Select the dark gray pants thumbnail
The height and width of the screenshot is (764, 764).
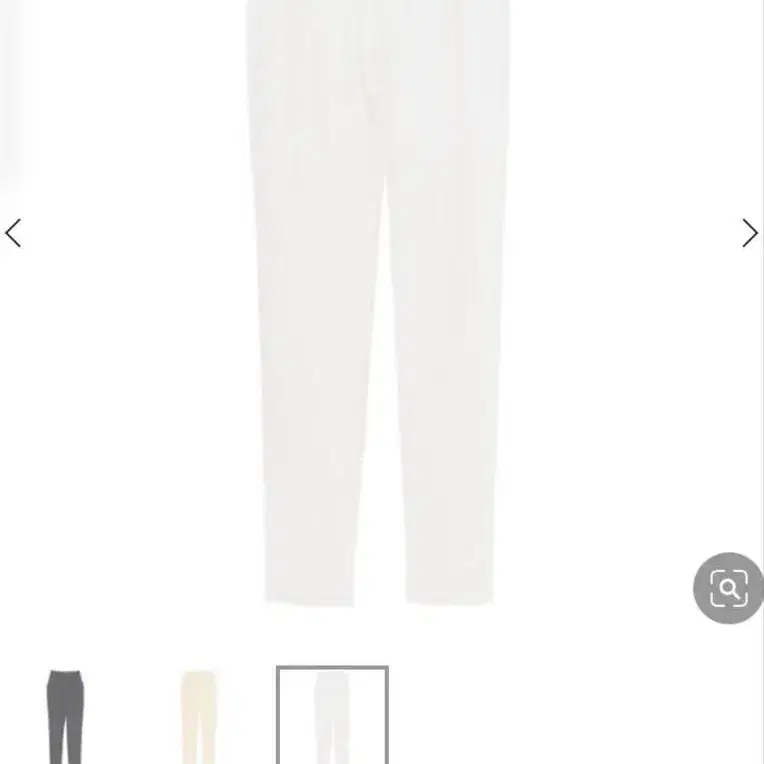pyautogui.click(x=65, y=716)
